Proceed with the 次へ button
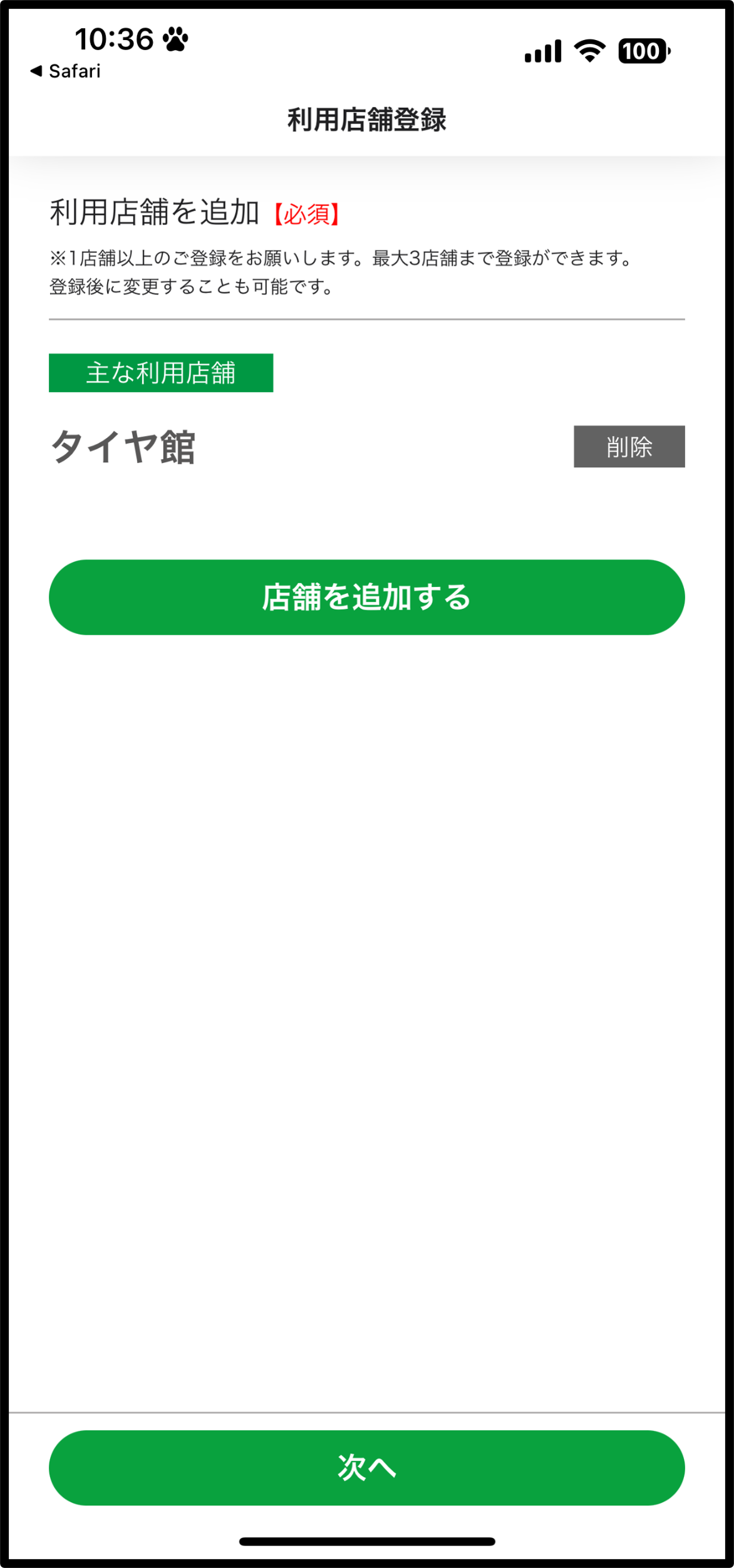 point(367,1468)
